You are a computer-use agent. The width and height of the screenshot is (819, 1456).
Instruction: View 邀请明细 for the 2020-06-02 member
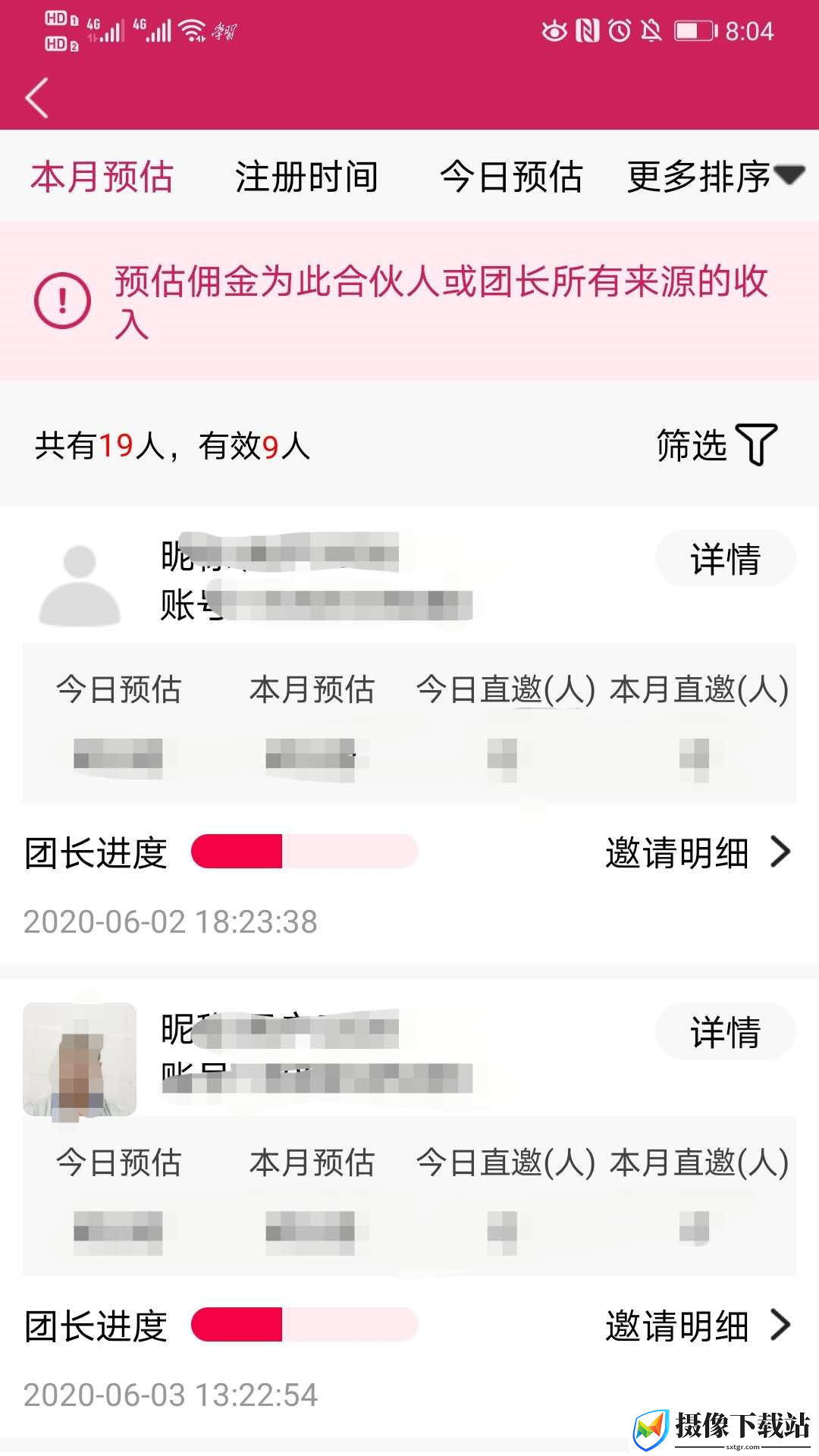698,852
